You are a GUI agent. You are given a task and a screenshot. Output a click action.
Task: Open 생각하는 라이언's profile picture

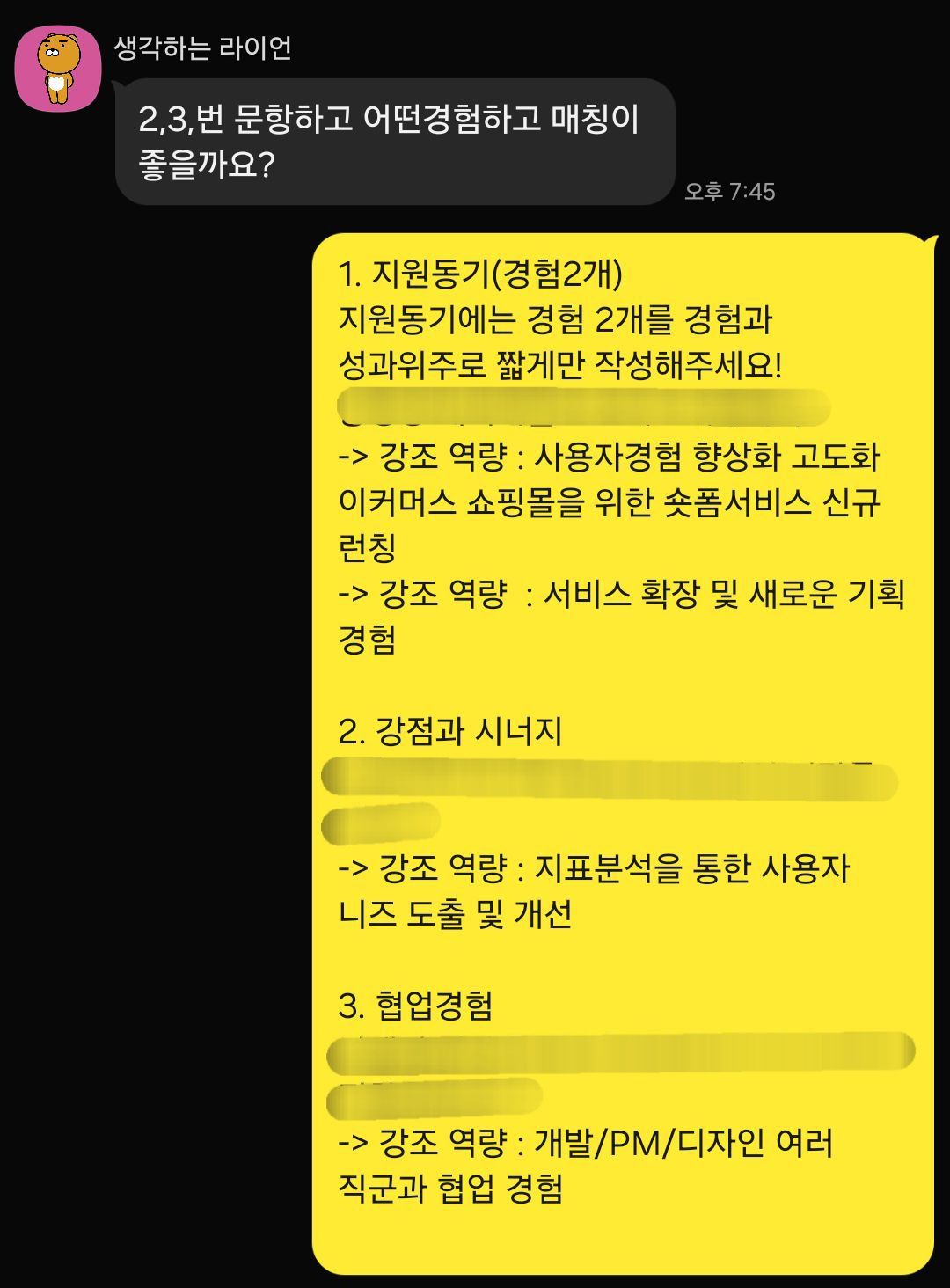58,70
